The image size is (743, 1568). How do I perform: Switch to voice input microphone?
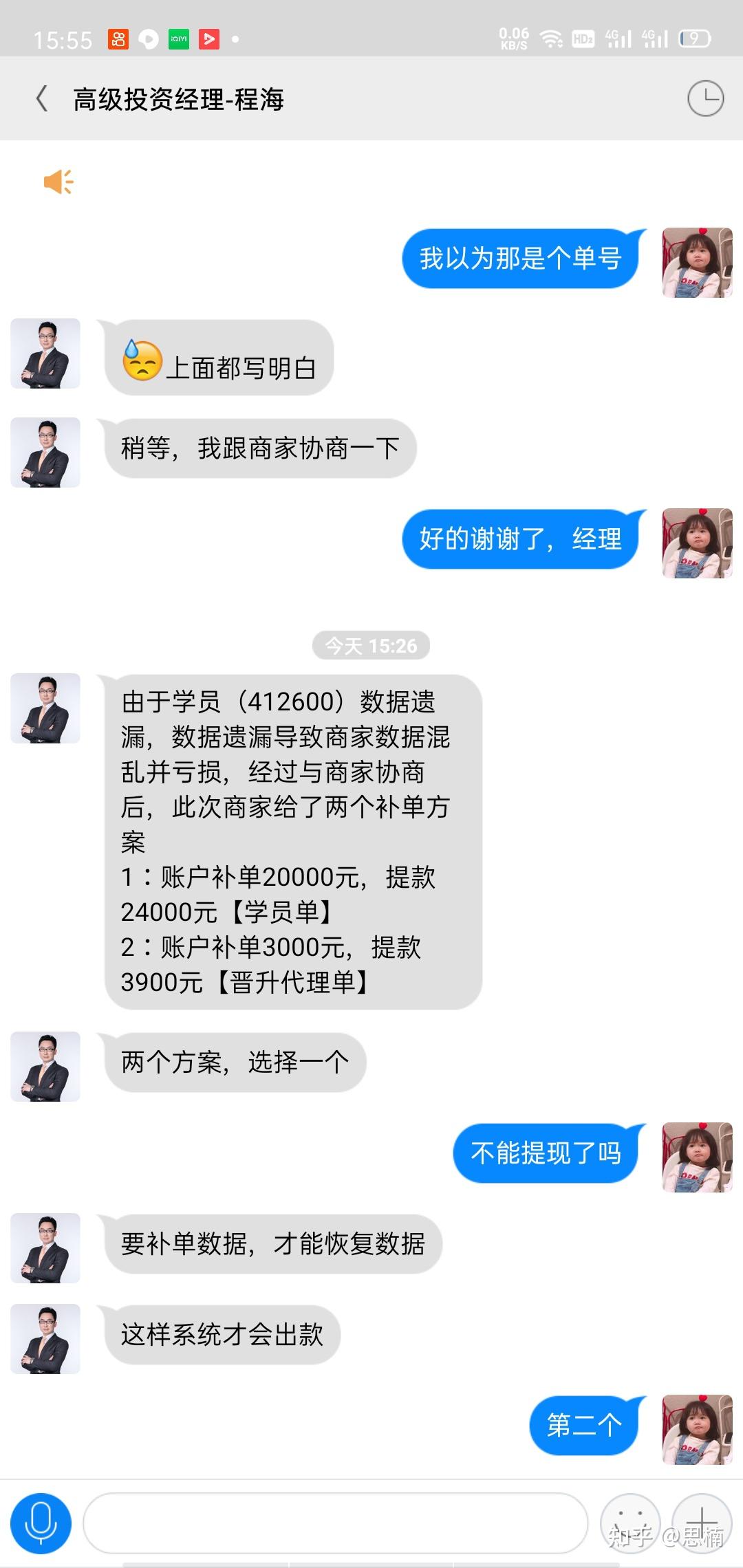[x=41, y=1523]
